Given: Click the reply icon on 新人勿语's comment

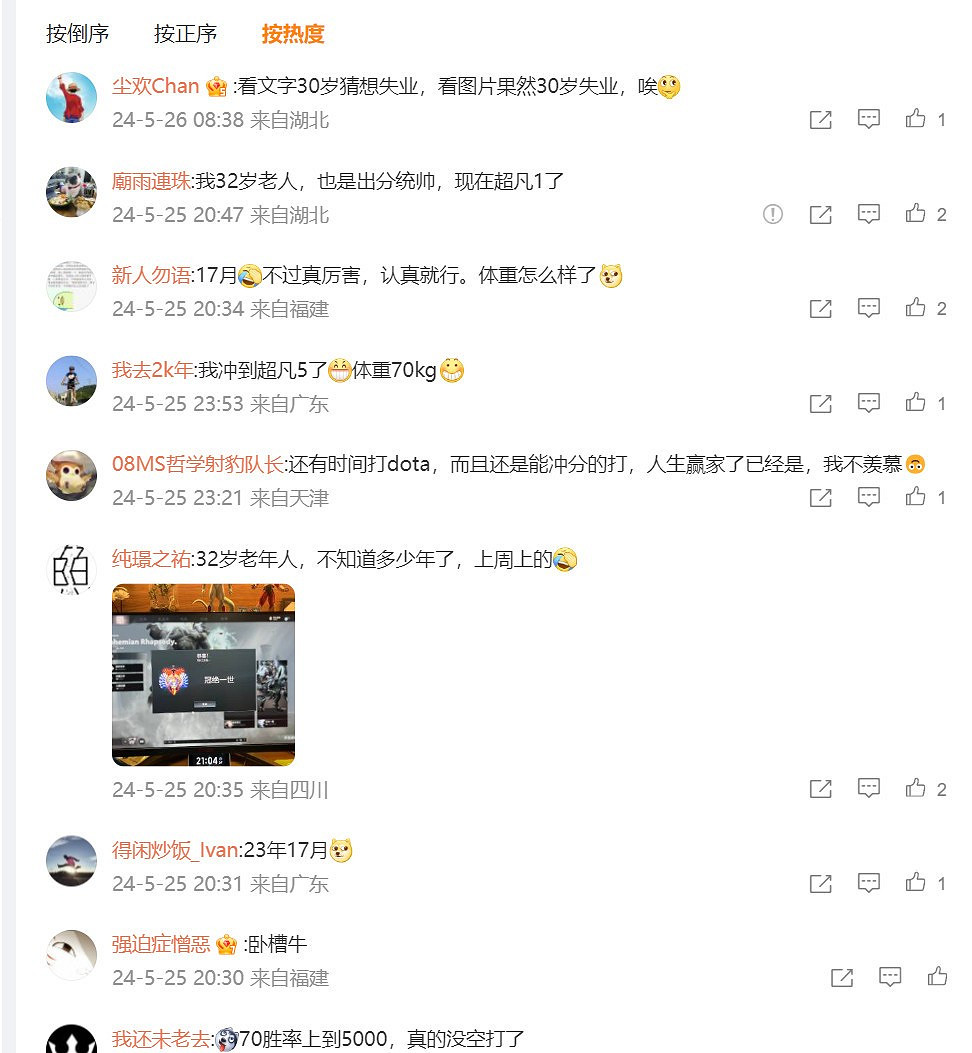Looking at the screenshot, I should 869,308.
